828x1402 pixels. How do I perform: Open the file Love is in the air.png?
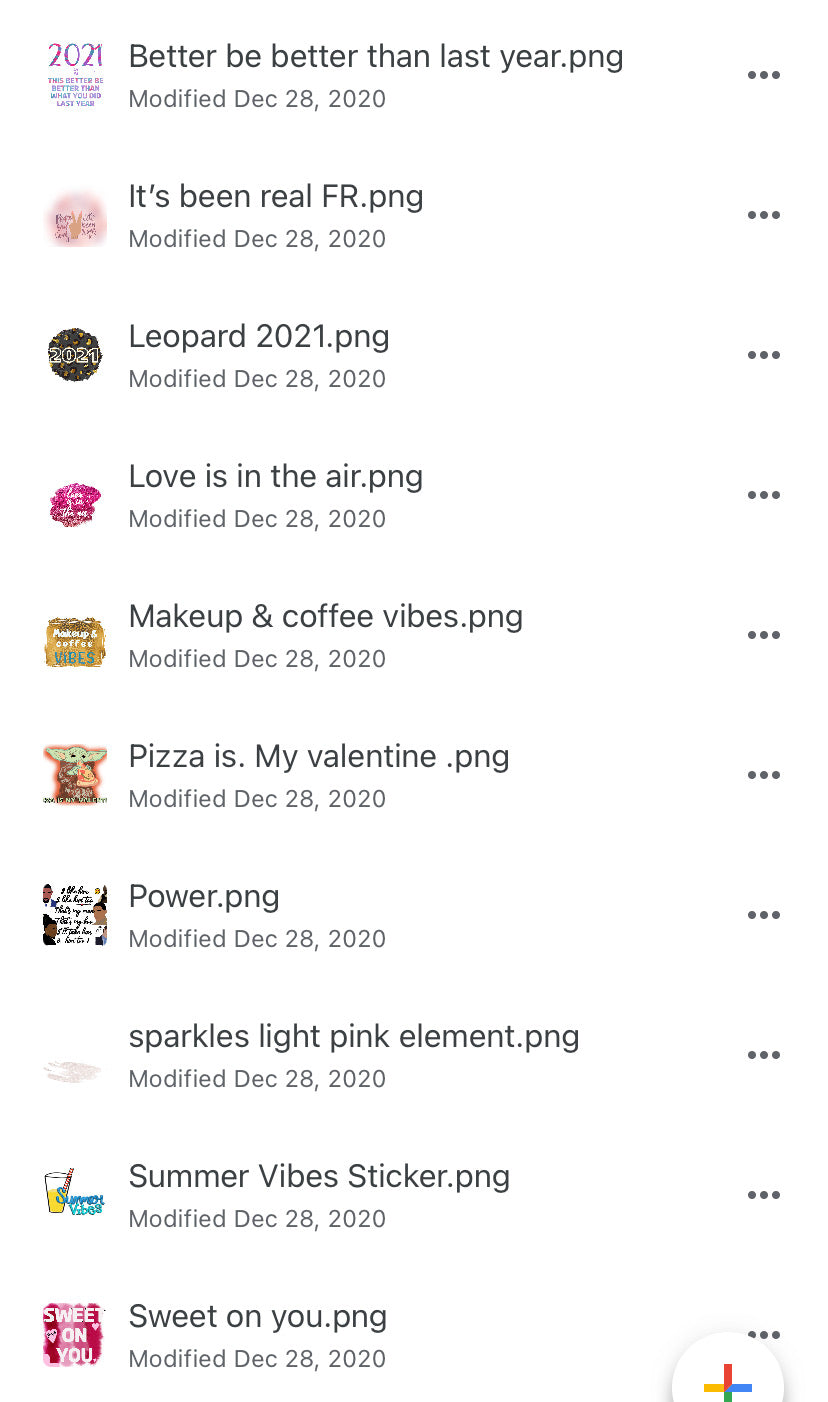click(x=276, y=476)
